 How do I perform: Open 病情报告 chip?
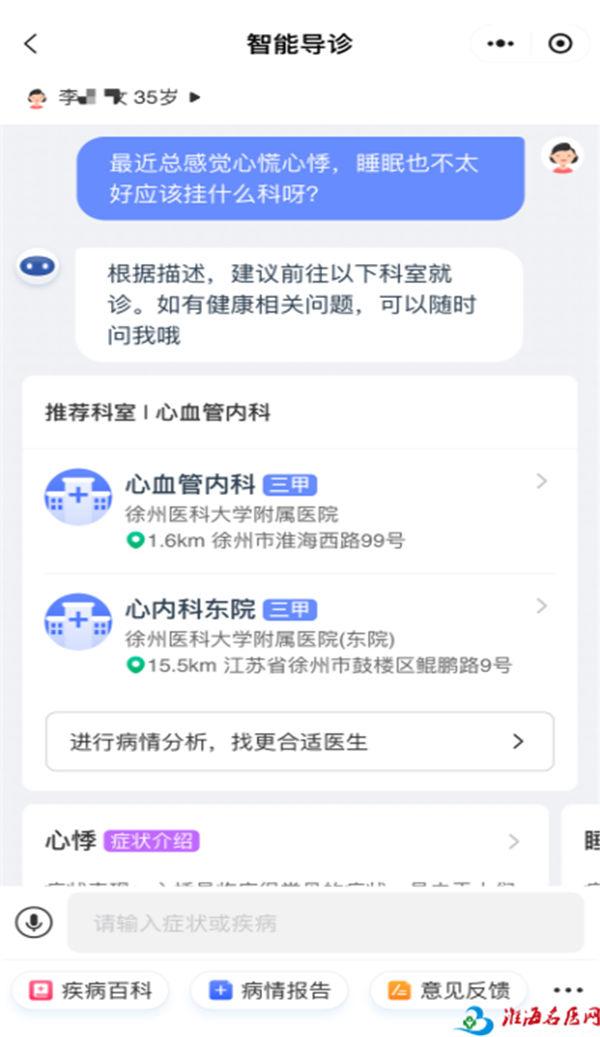(269, 991)
